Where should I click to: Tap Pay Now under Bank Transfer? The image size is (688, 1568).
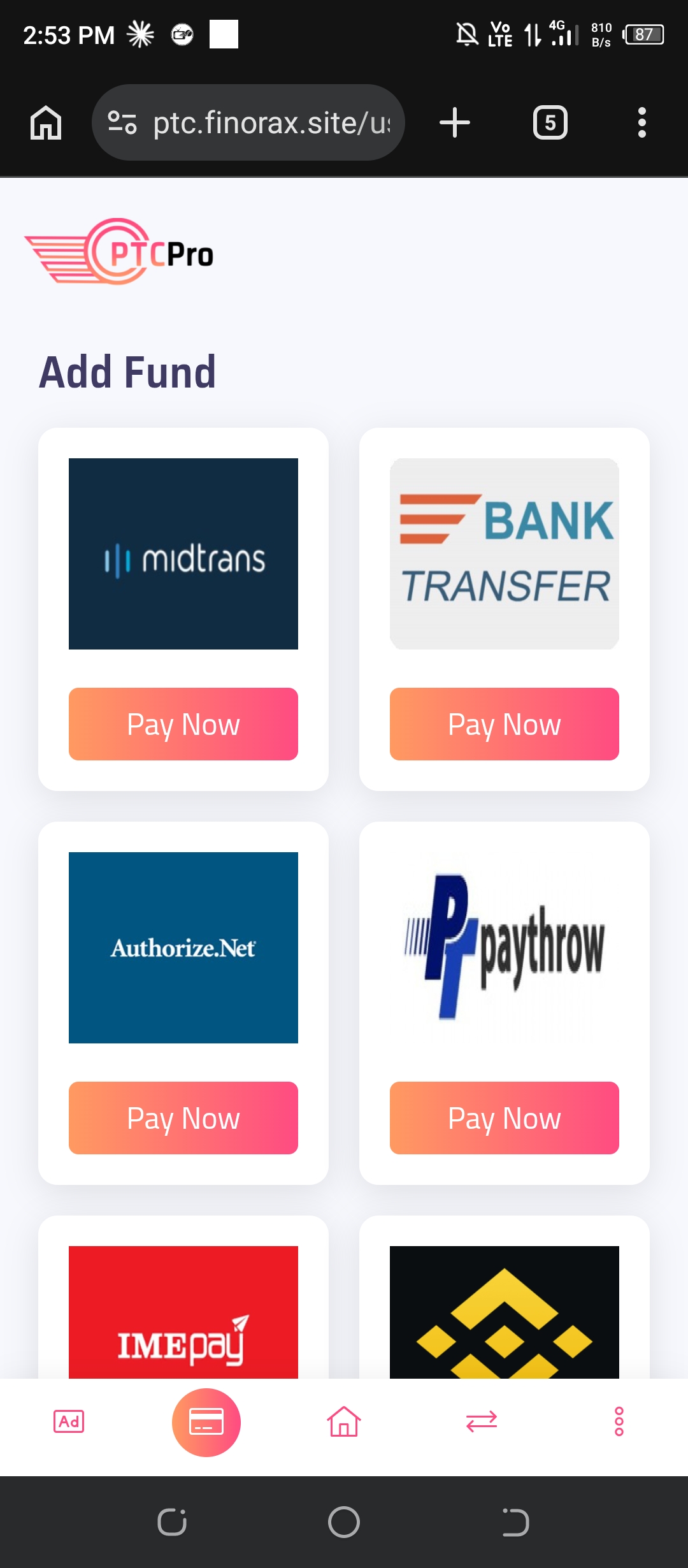pyautogui.click(x=505, y=724)
